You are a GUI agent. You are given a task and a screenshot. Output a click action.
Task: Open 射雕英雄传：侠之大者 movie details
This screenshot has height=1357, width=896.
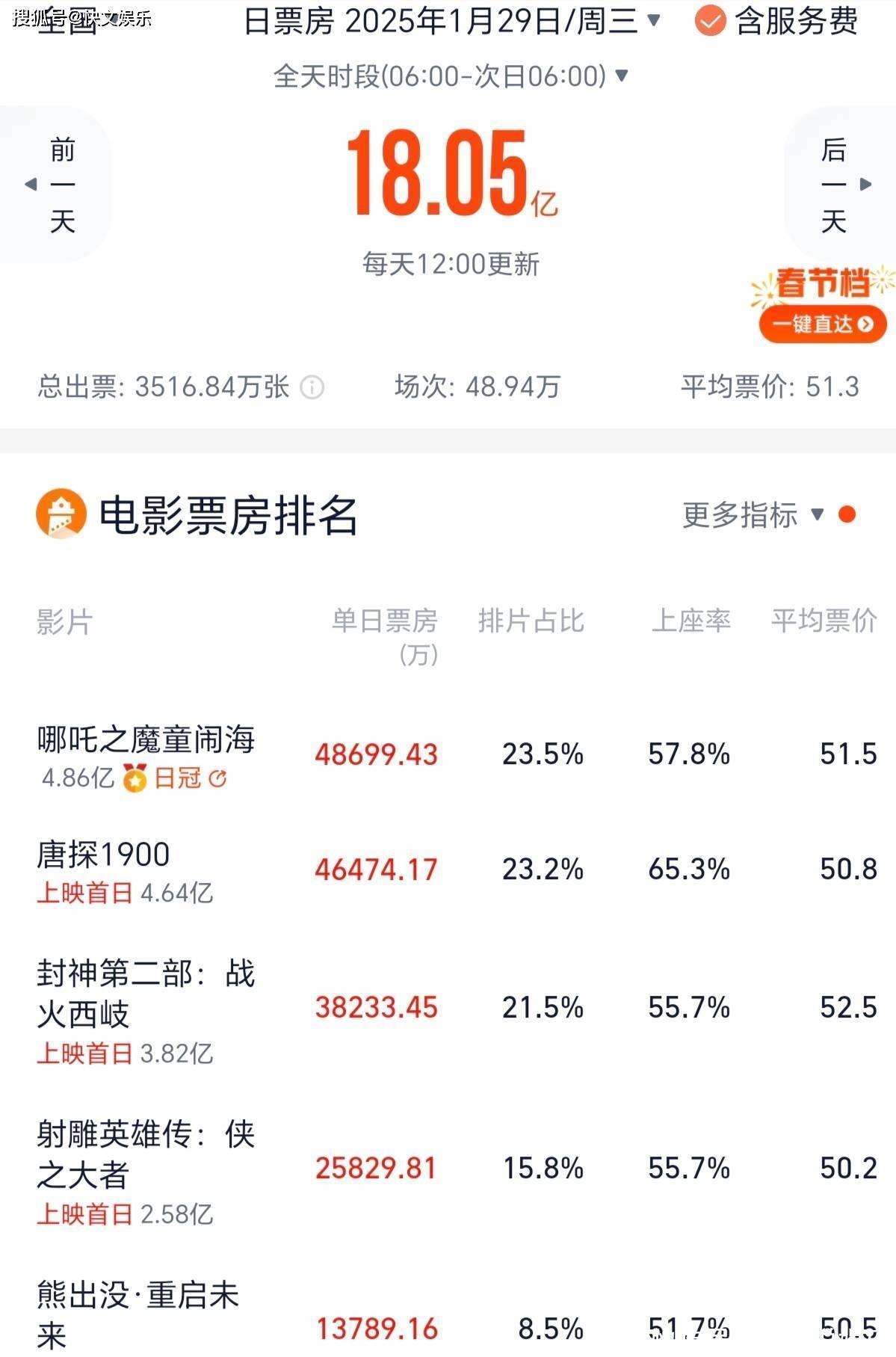tap(146, 1154)
